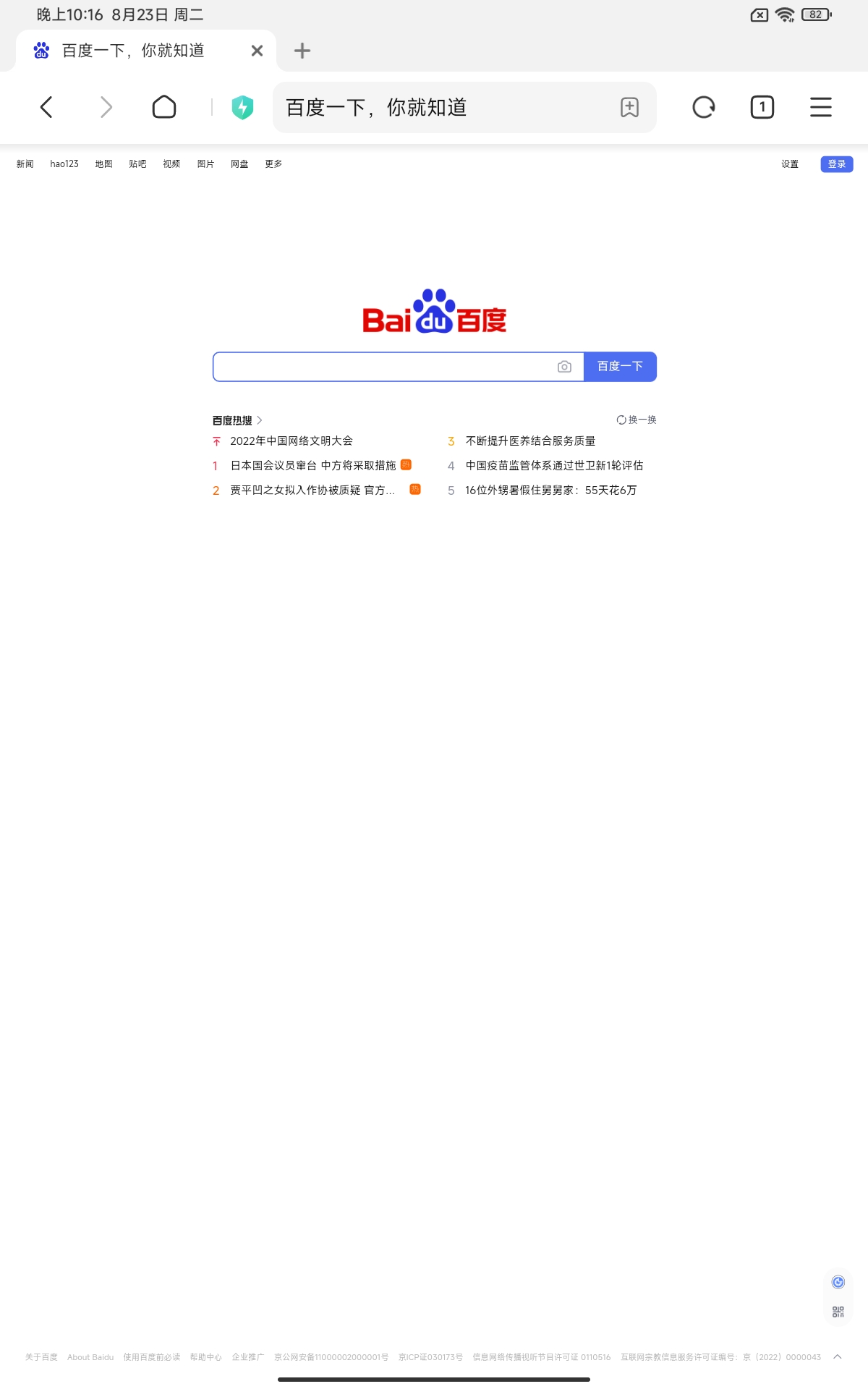
Task: Tap the blue 登录 button
Action: pyautogui.click(x=836, y=164)
